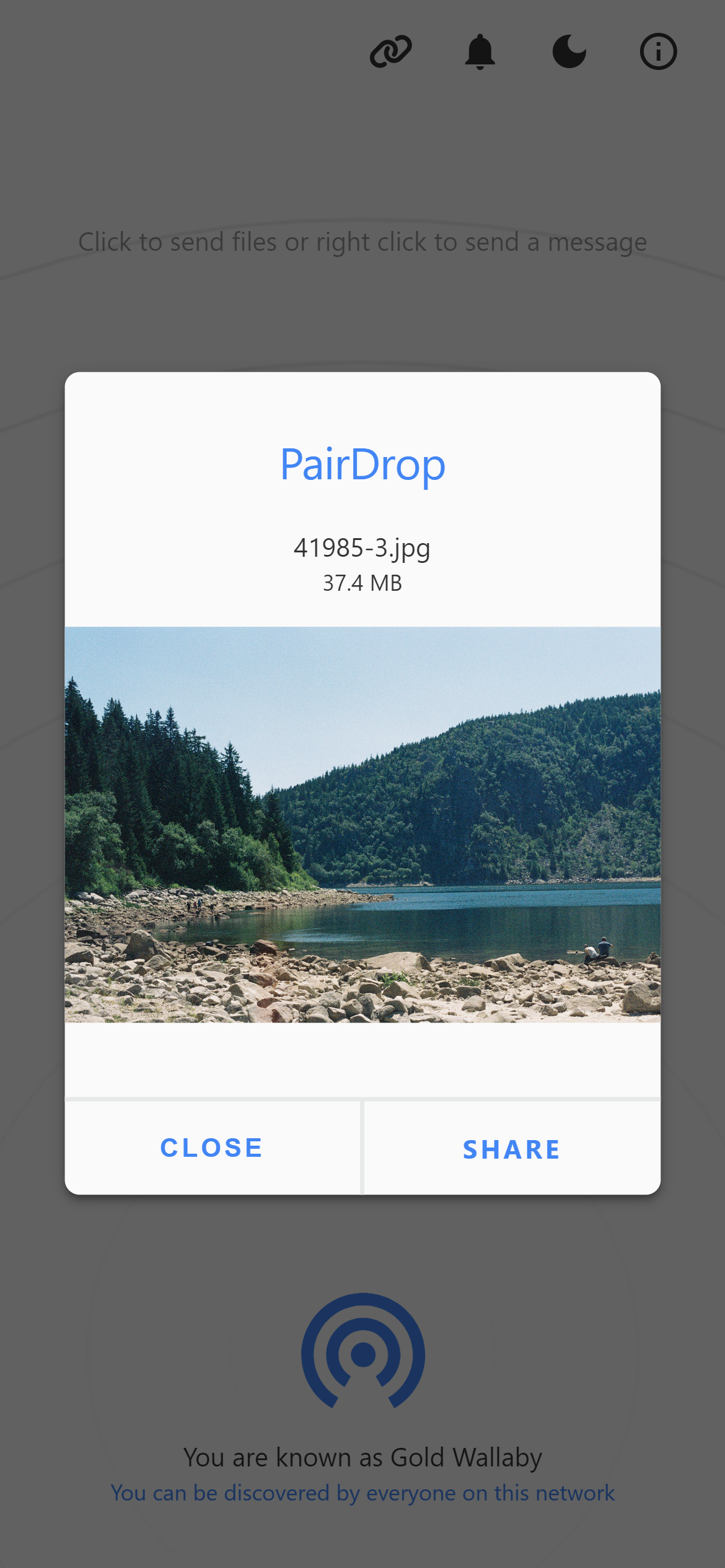
Task: Open the pair device link icon
Action: coord(390,51)
